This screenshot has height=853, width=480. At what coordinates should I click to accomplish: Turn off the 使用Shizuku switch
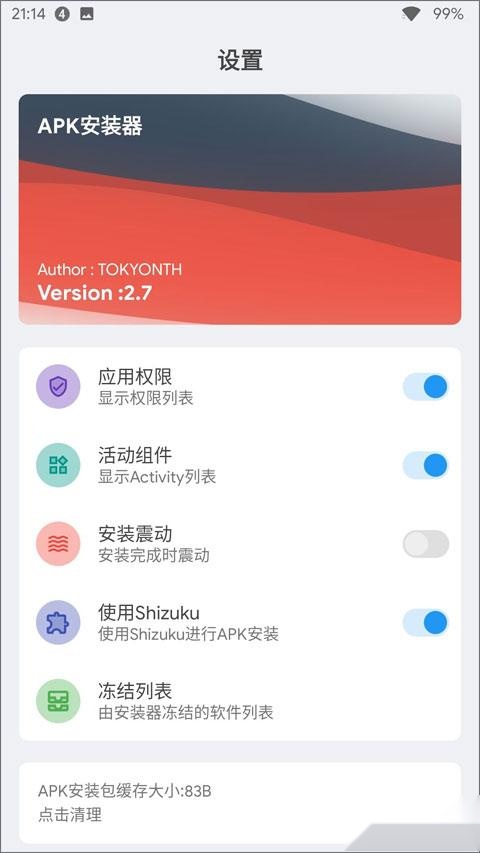(x=426, y=622)
